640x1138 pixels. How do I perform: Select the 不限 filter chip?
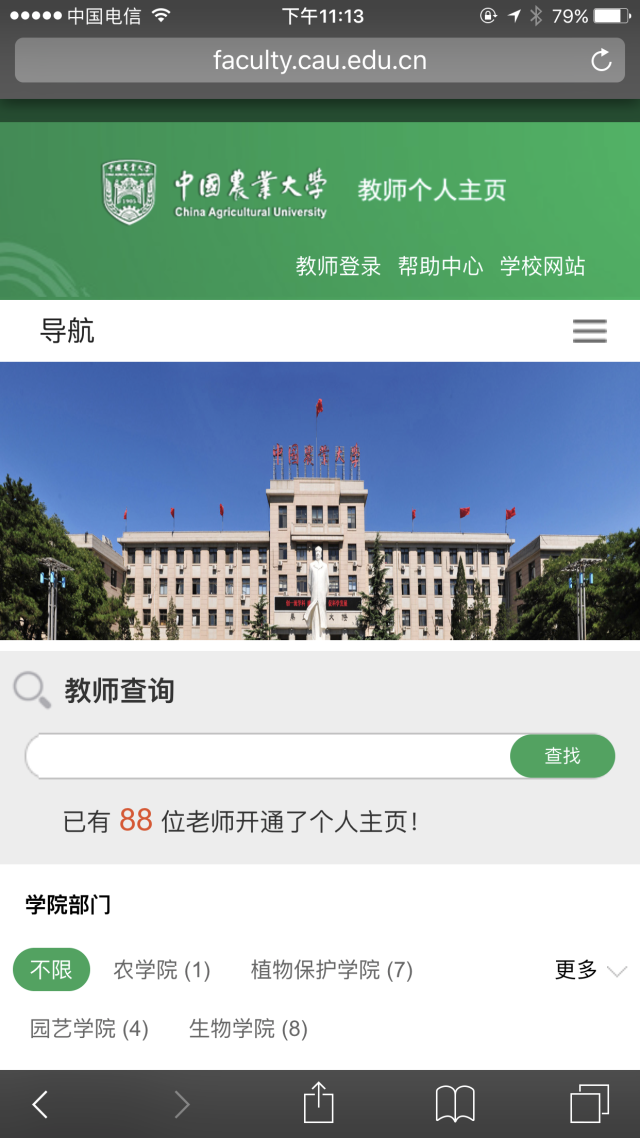(x=51, y=969)
